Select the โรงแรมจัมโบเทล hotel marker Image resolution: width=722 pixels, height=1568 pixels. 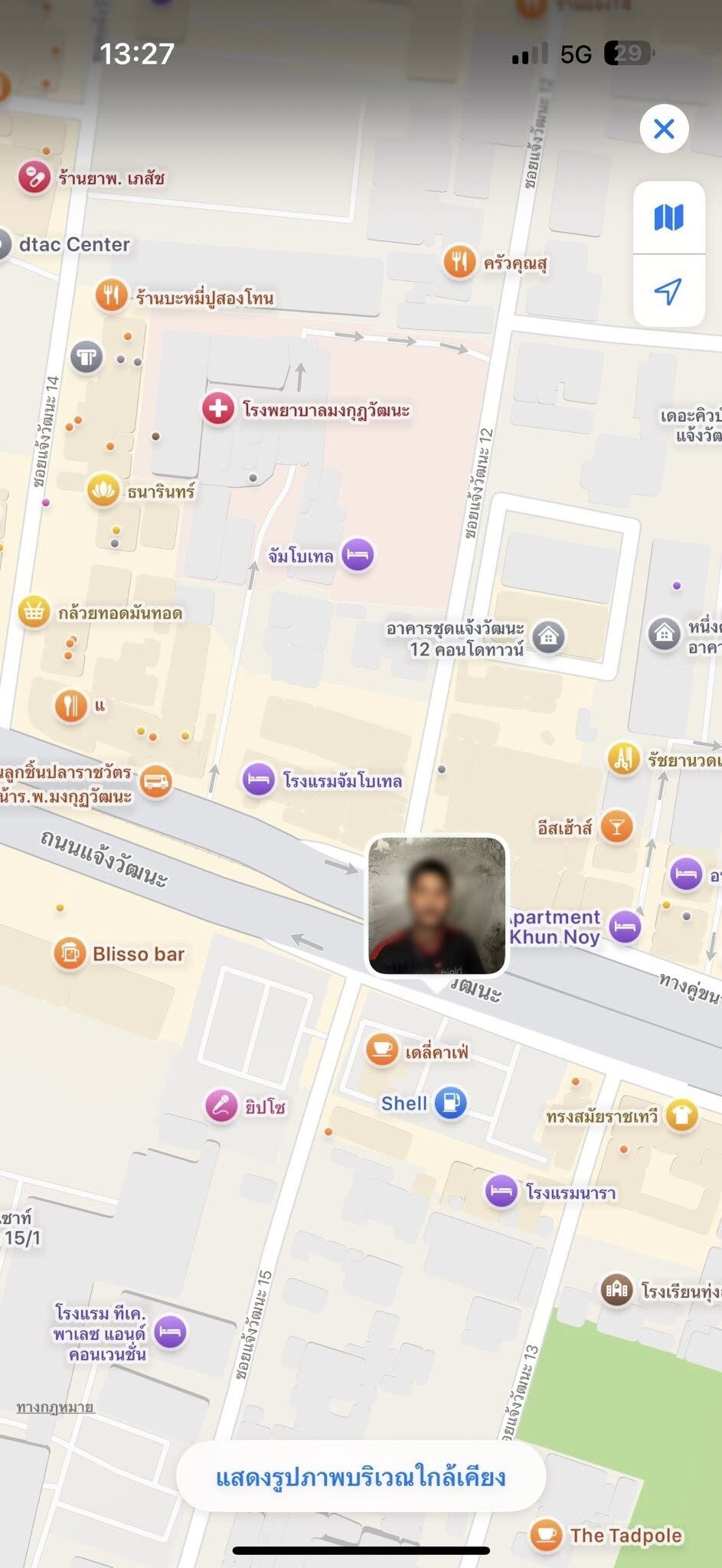coord(259,780)
